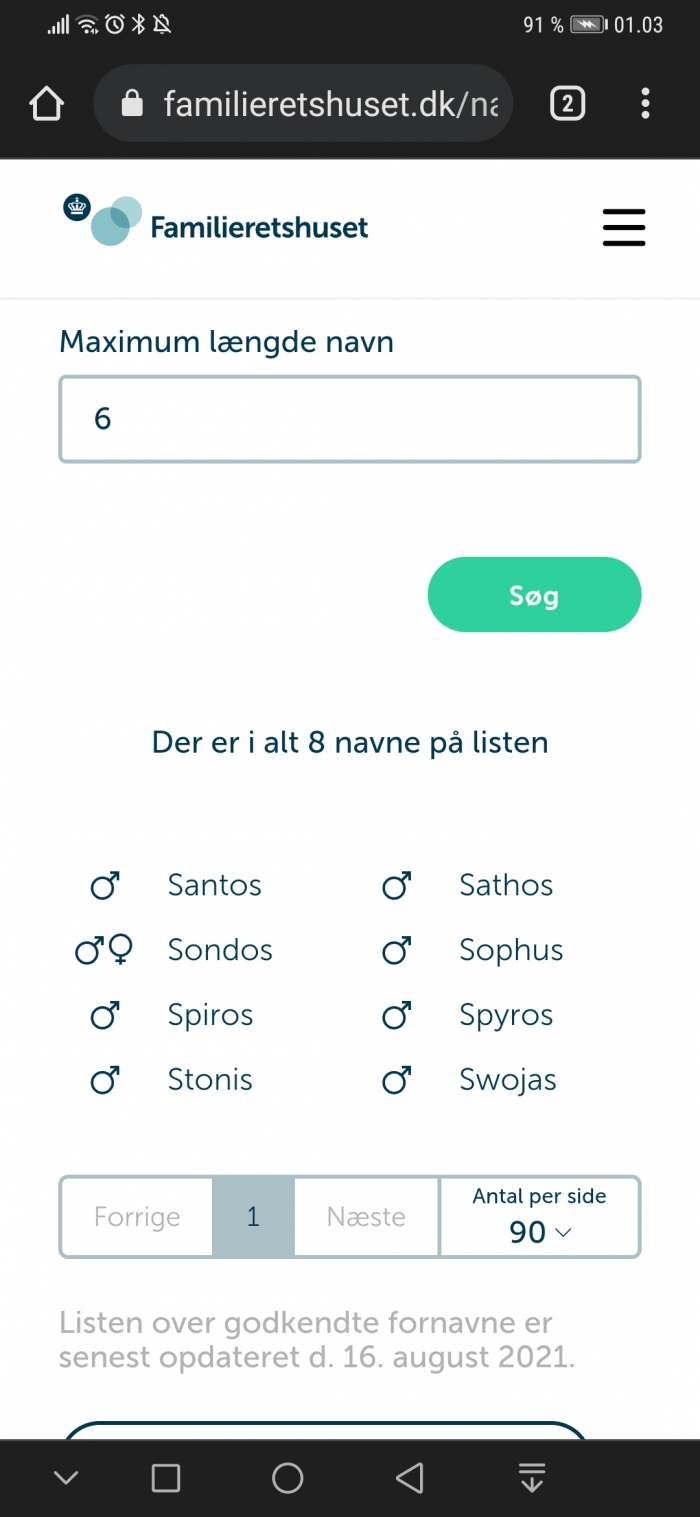Expand the Antal per side dropdown

[540, 1217]
